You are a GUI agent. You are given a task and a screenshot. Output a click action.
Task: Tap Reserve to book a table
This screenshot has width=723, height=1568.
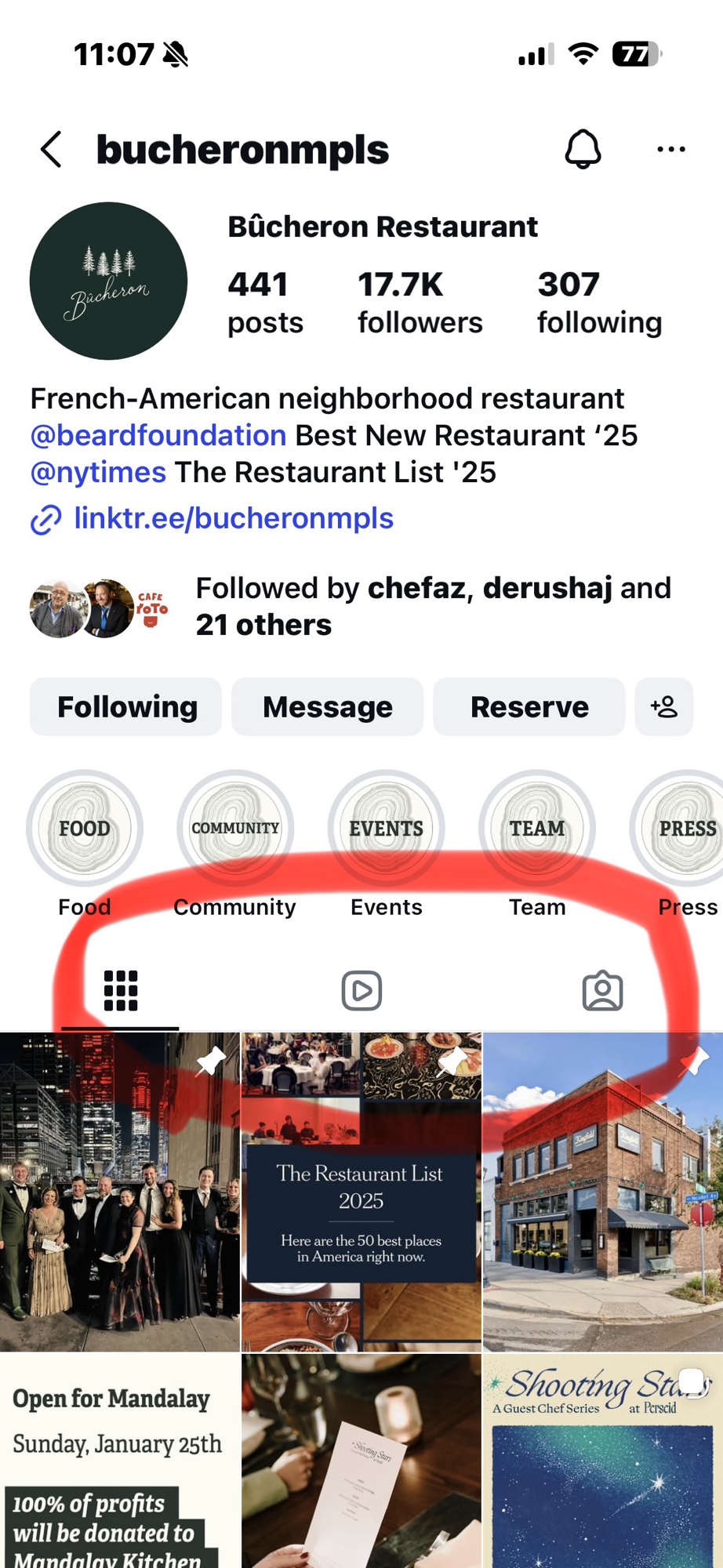[x=529, y=706]
